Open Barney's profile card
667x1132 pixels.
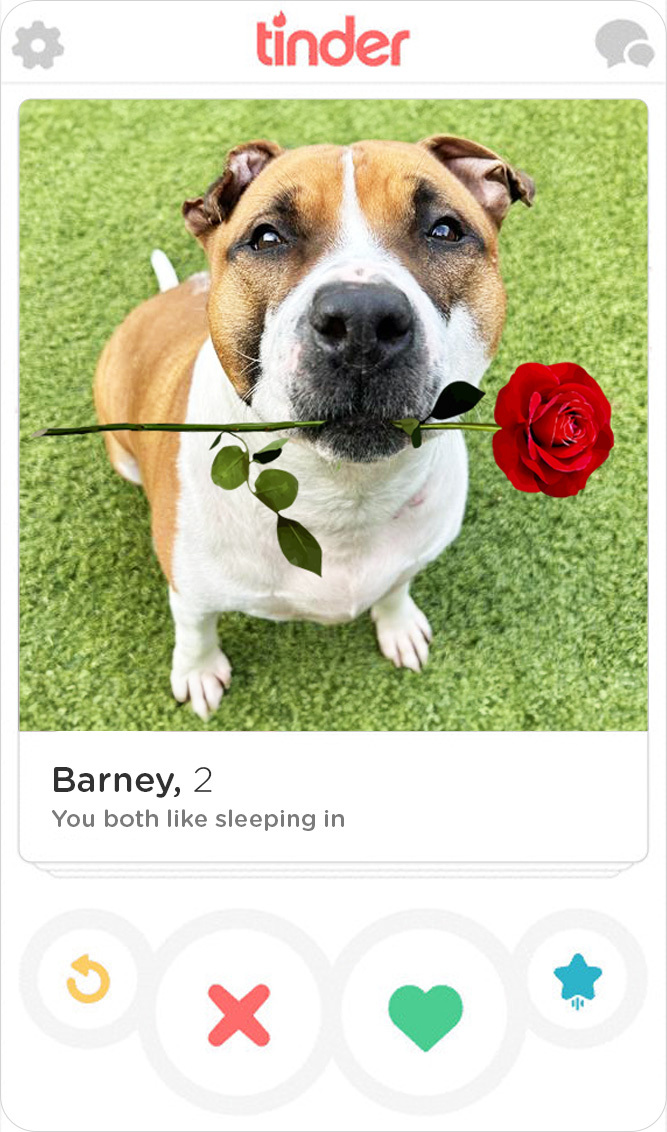click(x=333, y=799)
